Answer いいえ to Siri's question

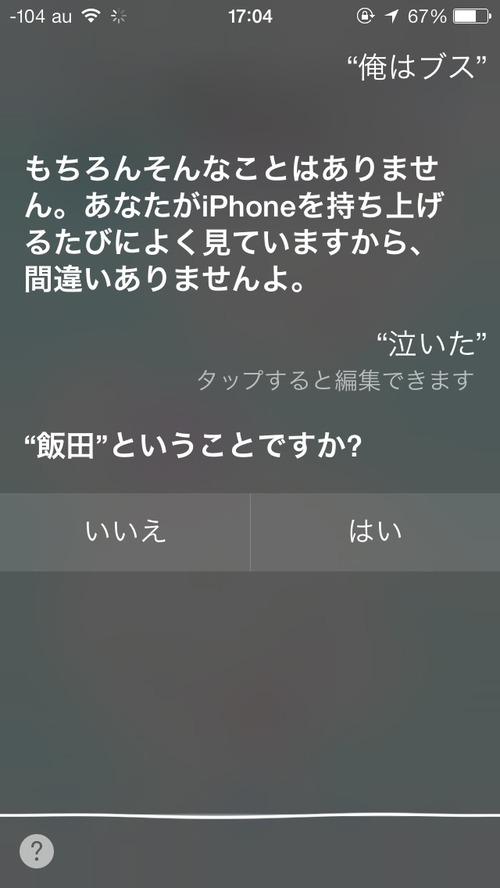(125, 532)
